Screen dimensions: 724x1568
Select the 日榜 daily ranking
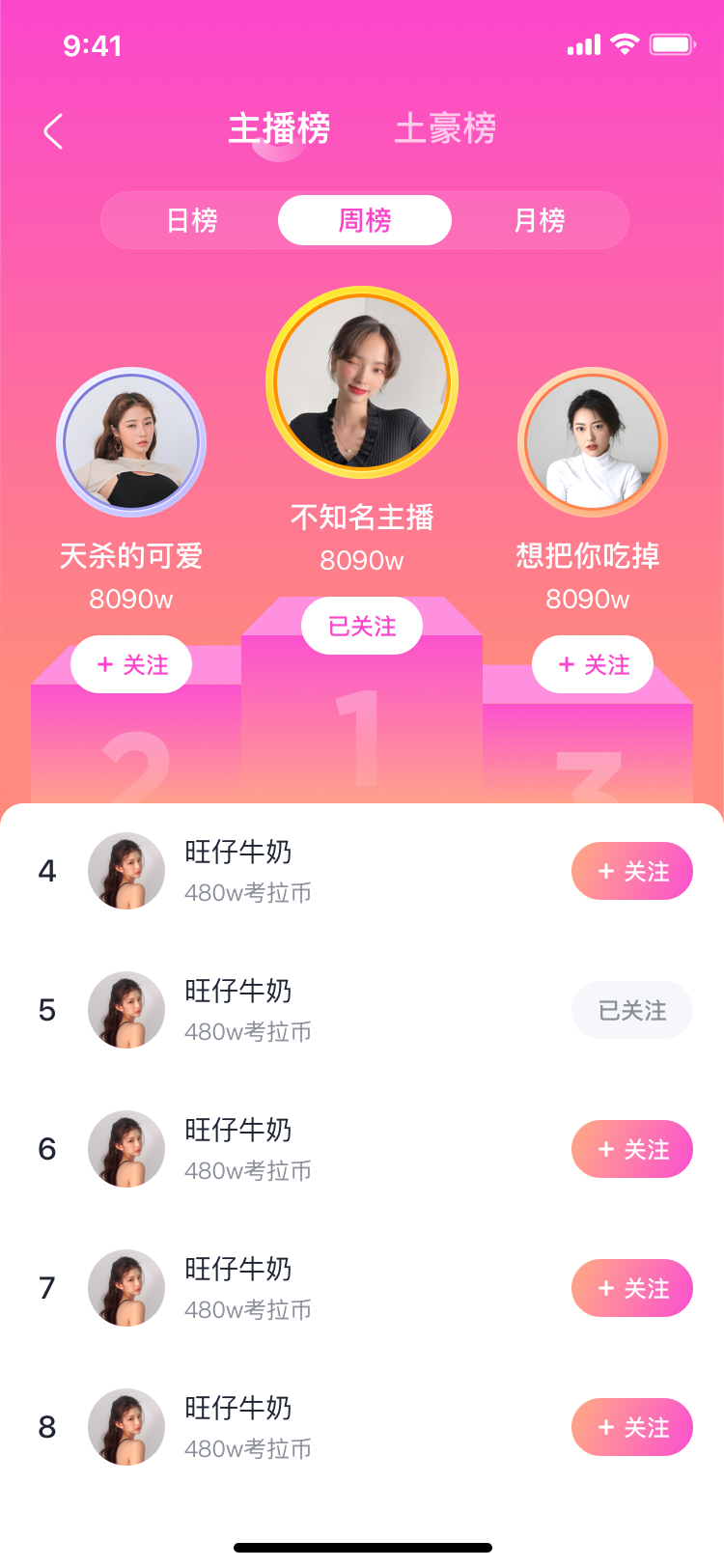tap(192, 220)
